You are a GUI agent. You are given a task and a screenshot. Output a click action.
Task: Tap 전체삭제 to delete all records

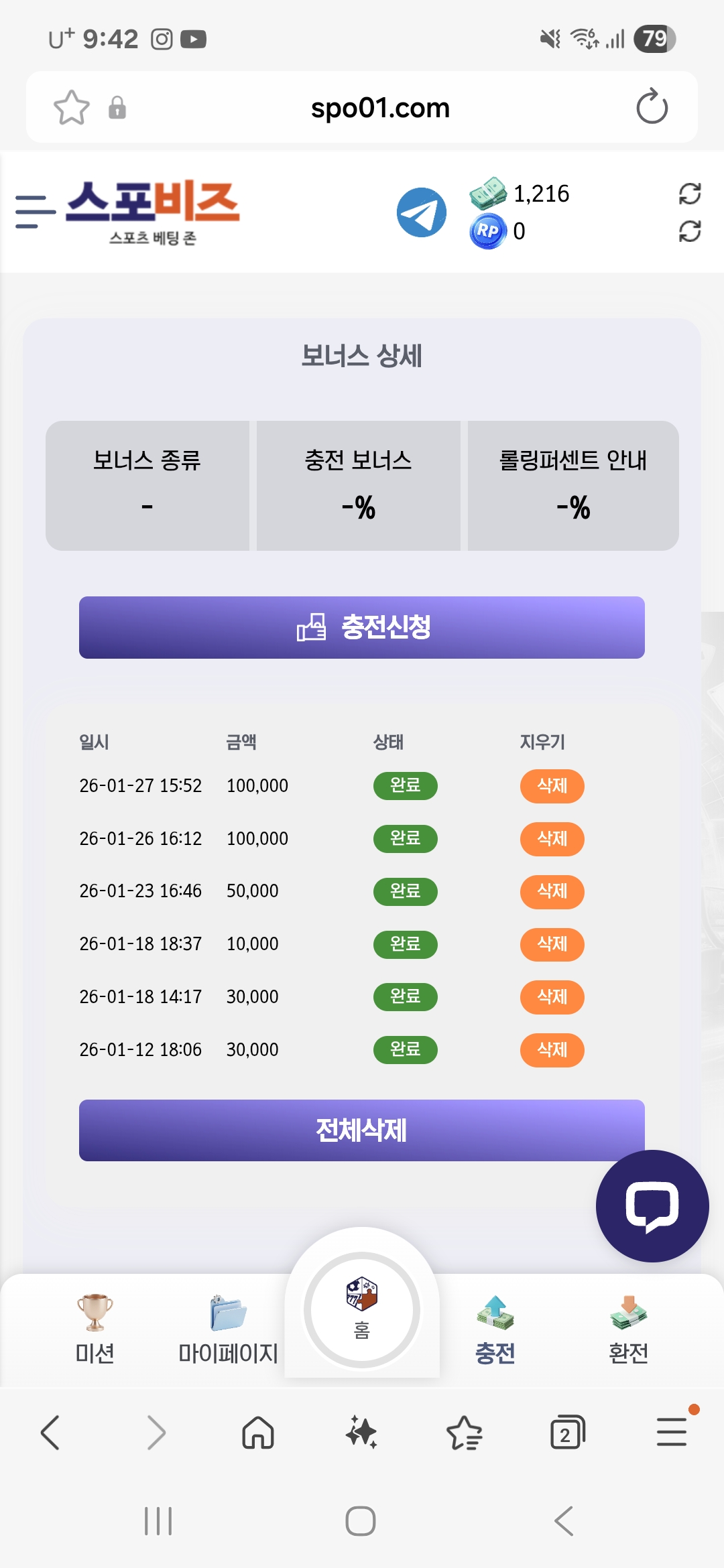(x=362, y=1130)
